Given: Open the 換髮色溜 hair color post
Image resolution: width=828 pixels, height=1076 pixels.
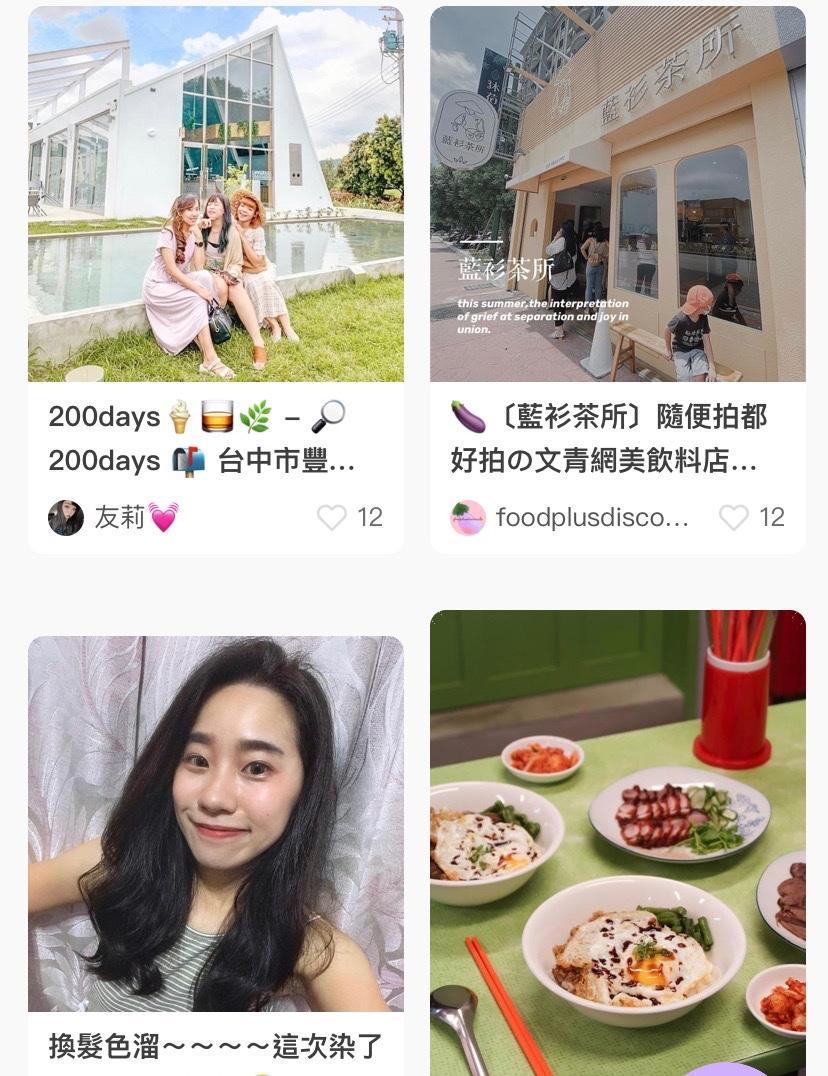Looking at the screenshot, I should coord(216,824).
